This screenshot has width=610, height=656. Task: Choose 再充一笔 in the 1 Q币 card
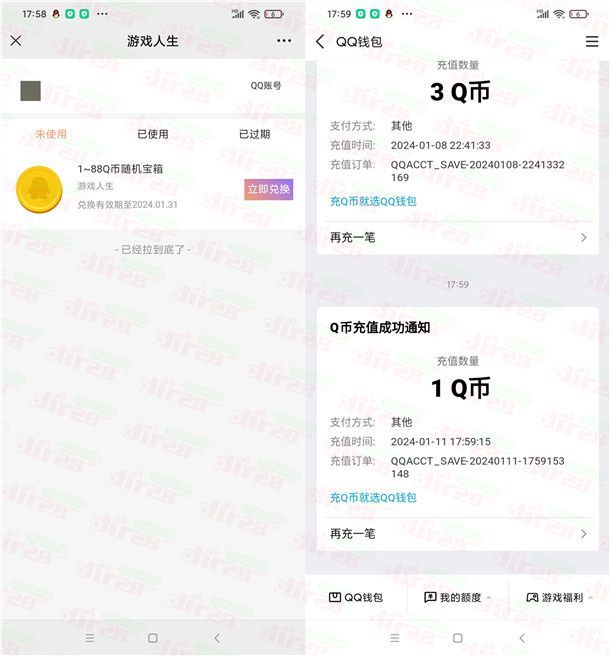click(458, 534)
